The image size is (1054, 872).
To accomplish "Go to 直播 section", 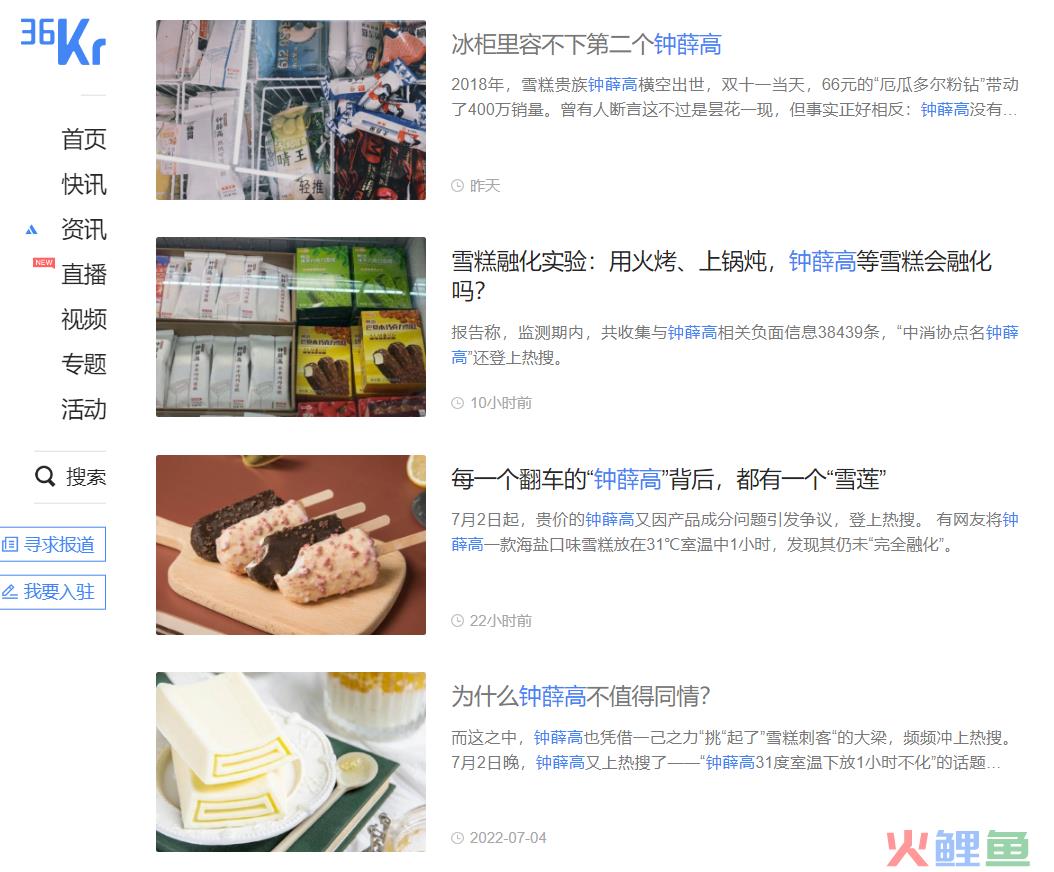I will pos(84,275).
